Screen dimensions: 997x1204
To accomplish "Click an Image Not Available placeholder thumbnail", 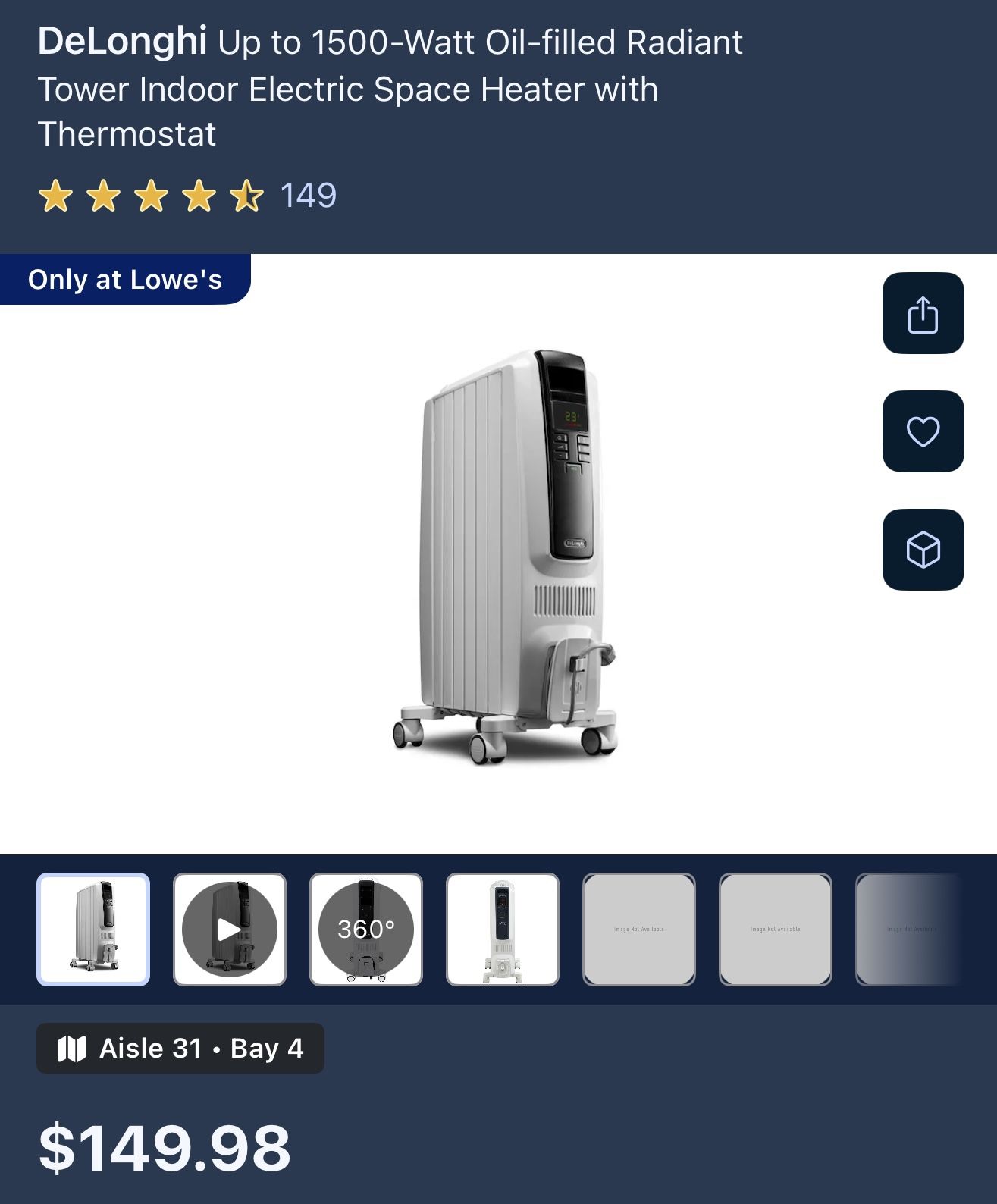I will click(x=641, y=928).
